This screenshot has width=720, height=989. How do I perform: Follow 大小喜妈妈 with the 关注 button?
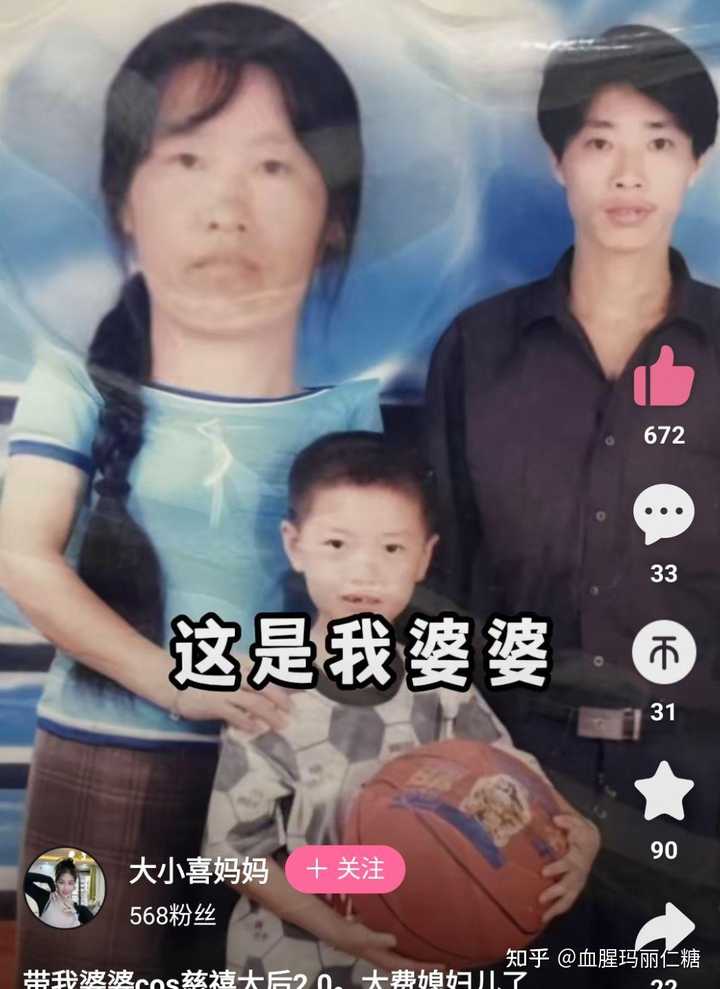click(345, 869)
